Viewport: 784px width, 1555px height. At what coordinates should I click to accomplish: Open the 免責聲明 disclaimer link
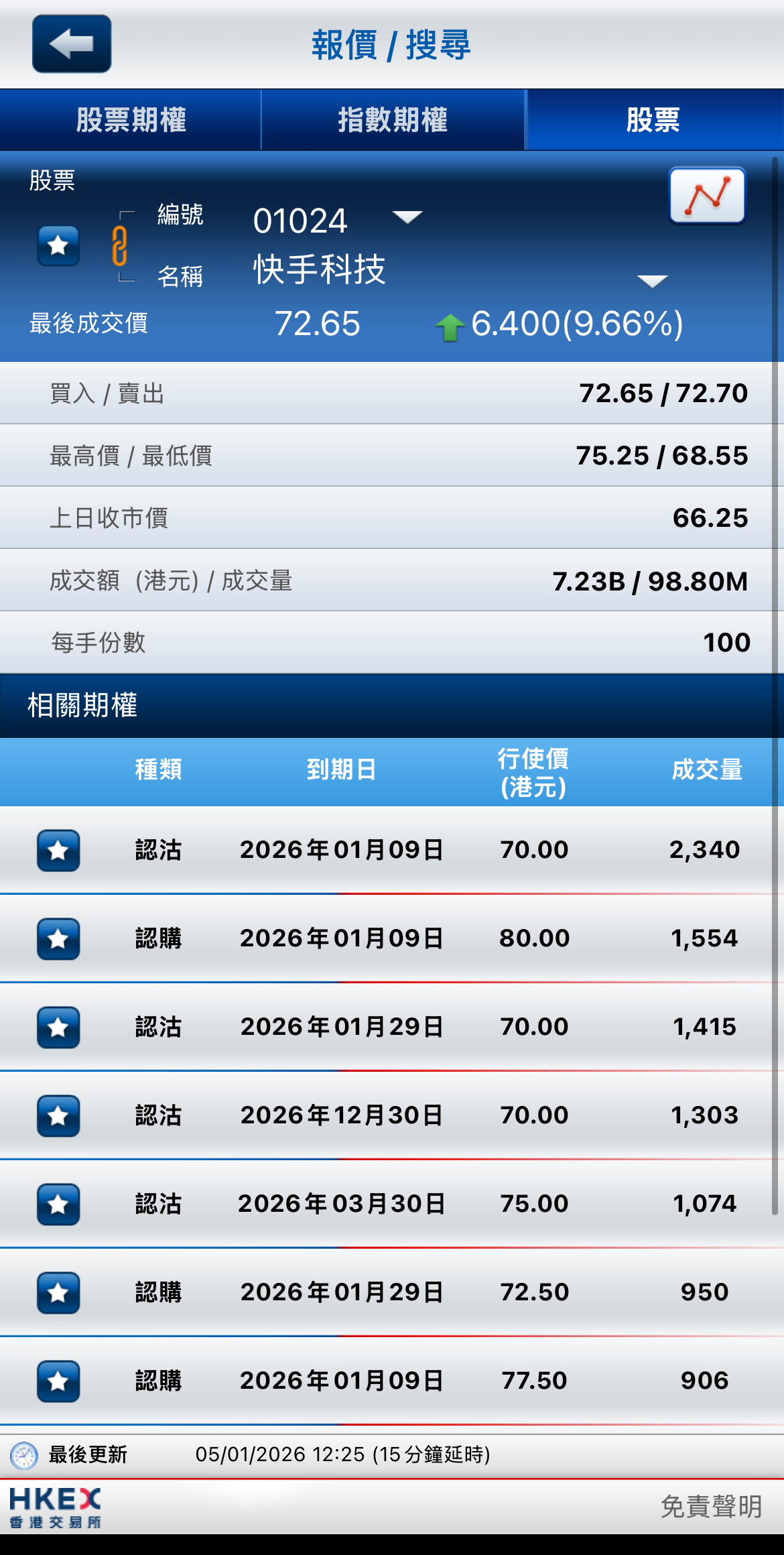[x=711, y=1507]
